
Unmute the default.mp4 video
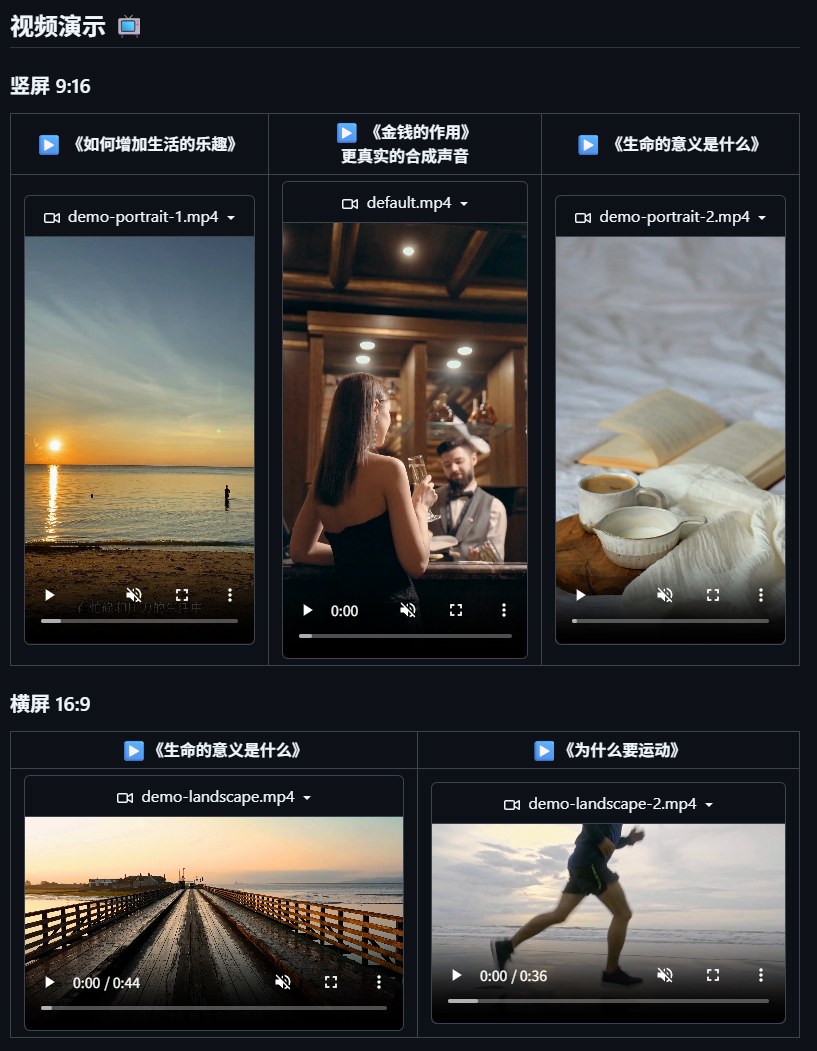tap(408, 610)
